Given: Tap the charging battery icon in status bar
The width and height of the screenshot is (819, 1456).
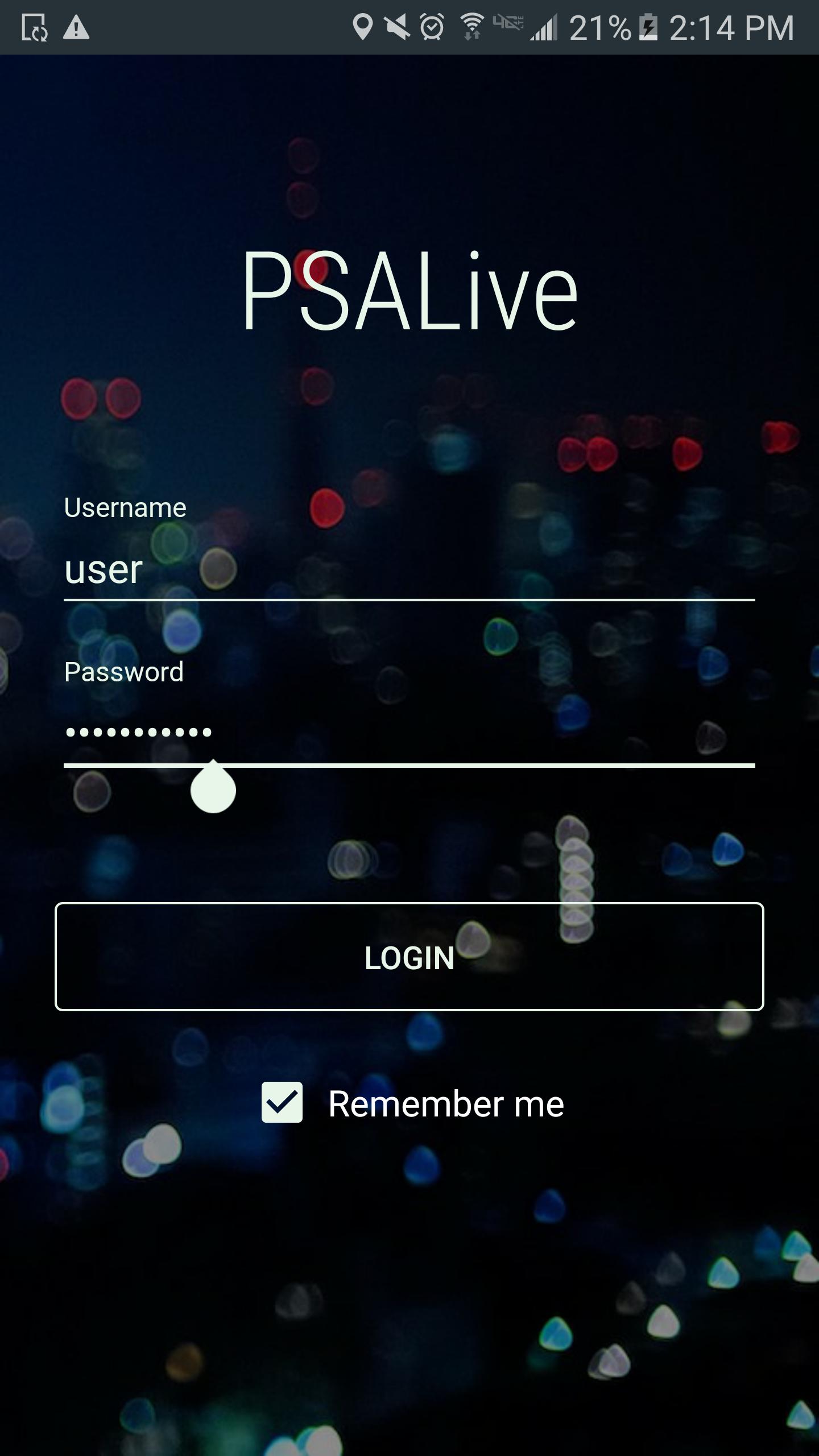Looking at the screenshot, I should point(648,26).
